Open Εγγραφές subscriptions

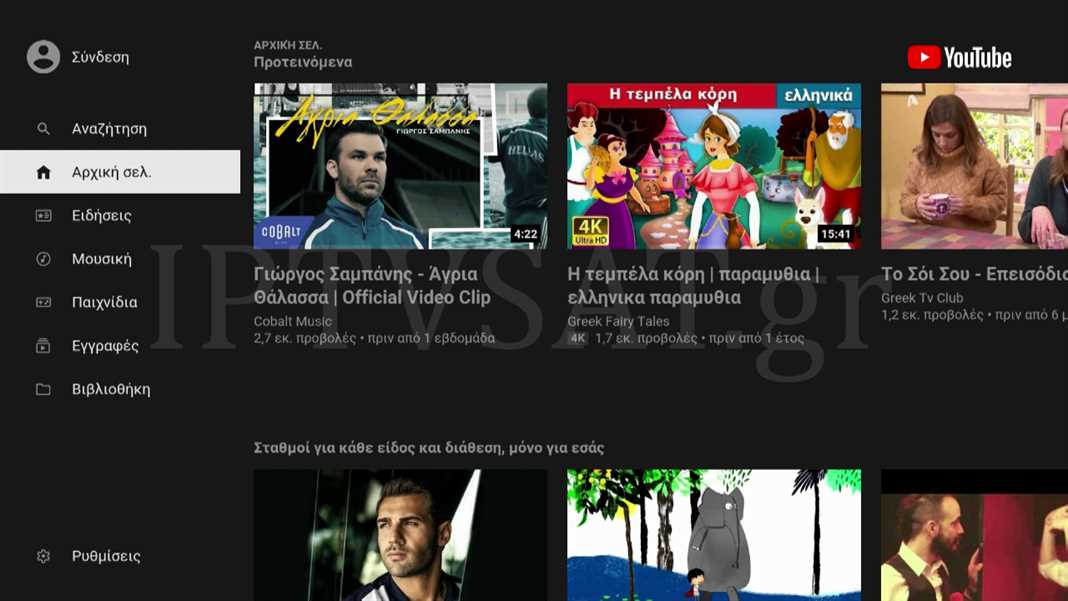pyautogui.click(x=104, y=346)
